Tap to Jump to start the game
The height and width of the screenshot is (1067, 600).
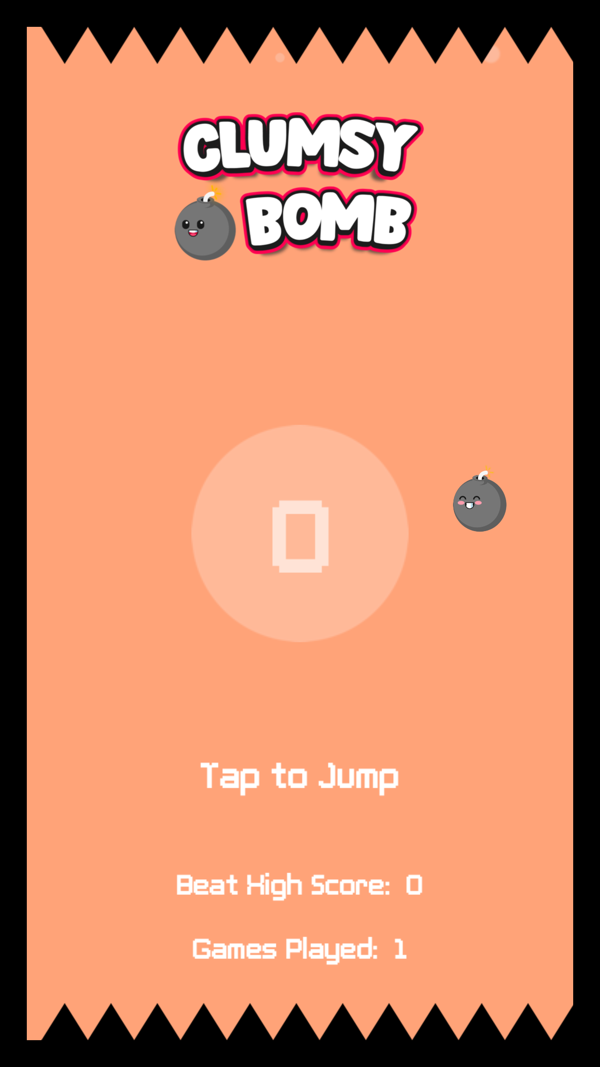(299, 776)
